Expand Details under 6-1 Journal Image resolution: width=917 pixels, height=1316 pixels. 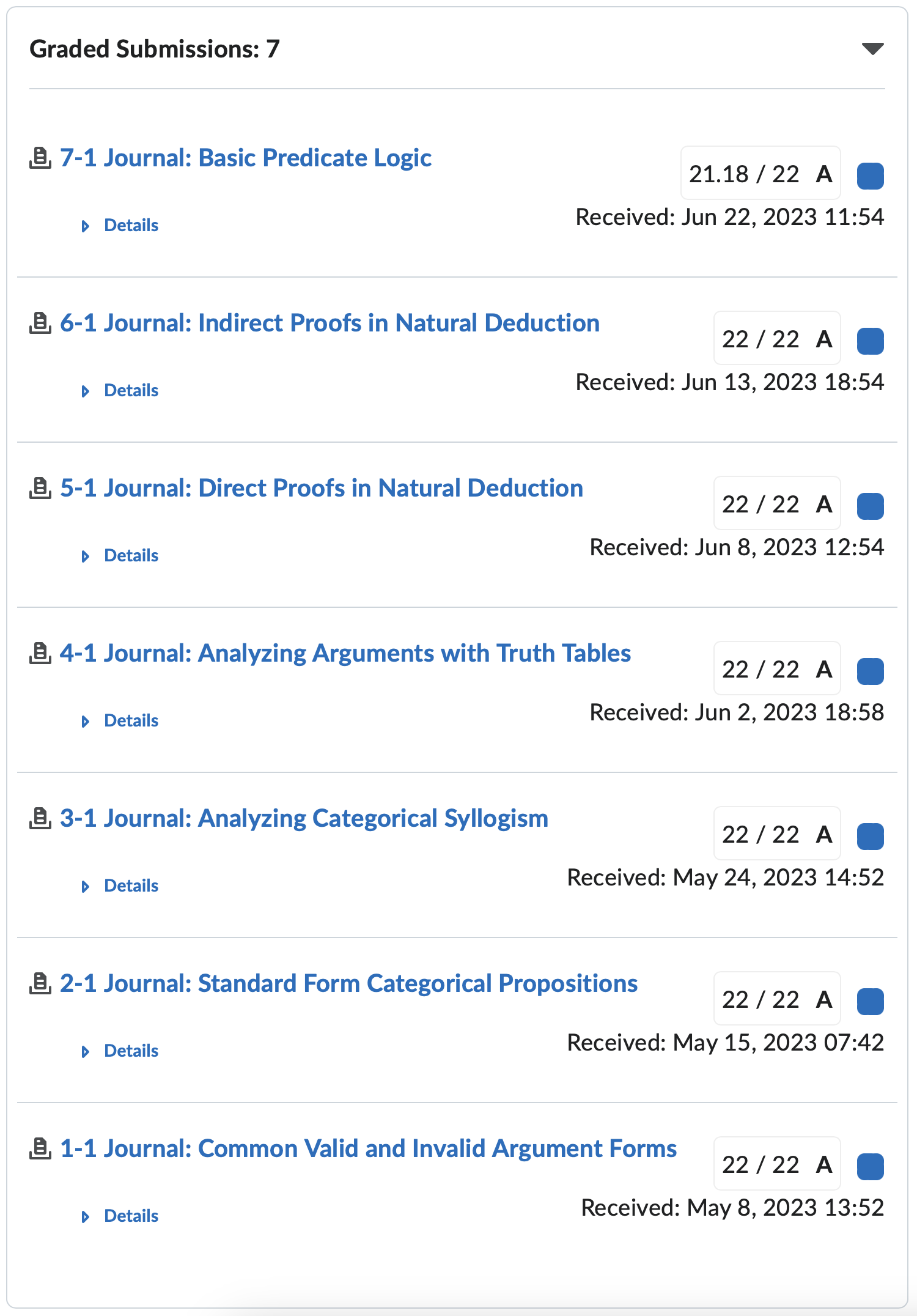(x=130, y=391)
